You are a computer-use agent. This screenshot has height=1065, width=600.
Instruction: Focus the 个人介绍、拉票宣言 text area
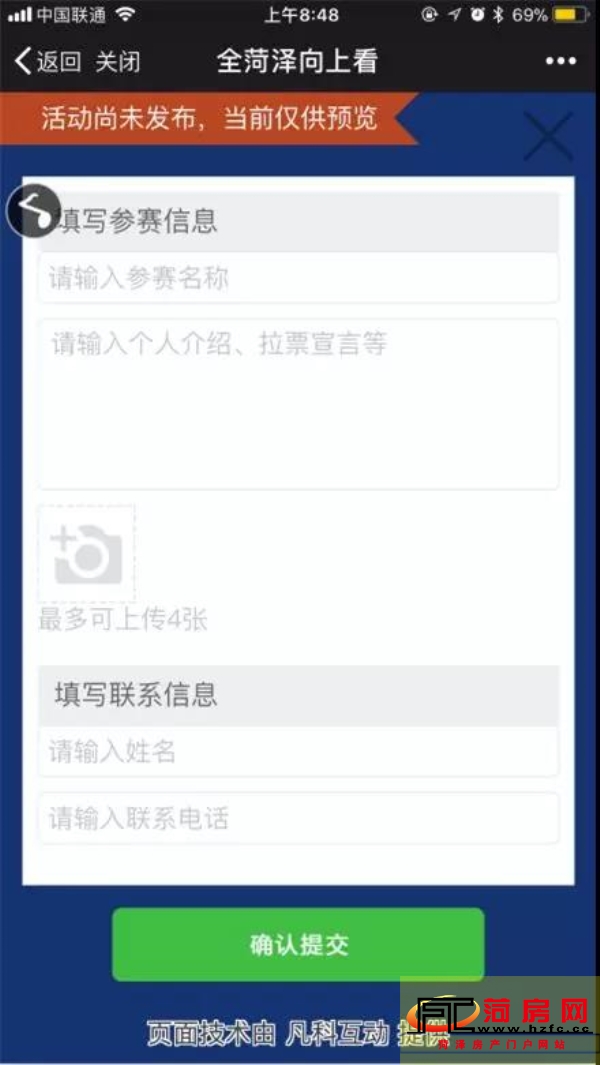298,403
